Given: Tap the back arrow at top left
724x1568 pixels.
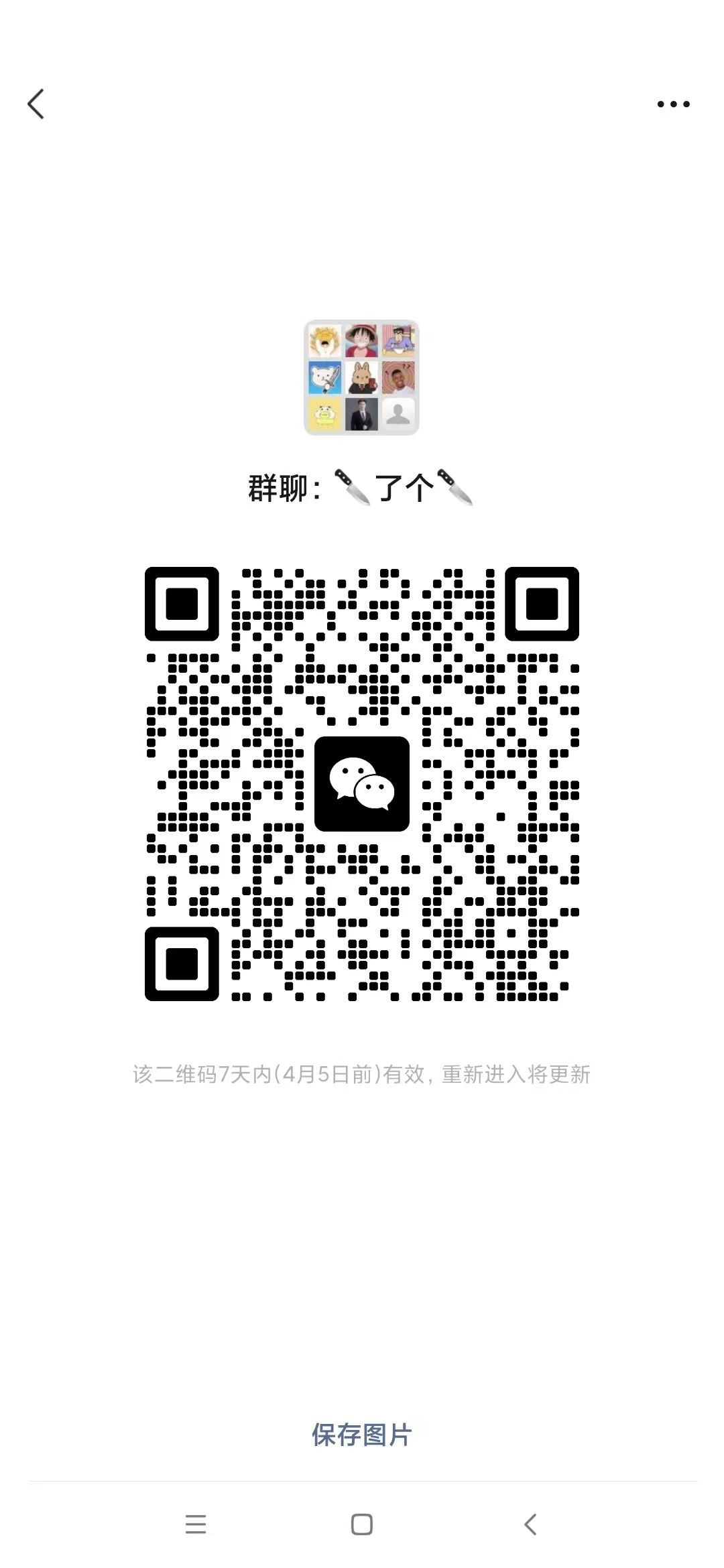Looking at the screenshot, I should 36,104.
